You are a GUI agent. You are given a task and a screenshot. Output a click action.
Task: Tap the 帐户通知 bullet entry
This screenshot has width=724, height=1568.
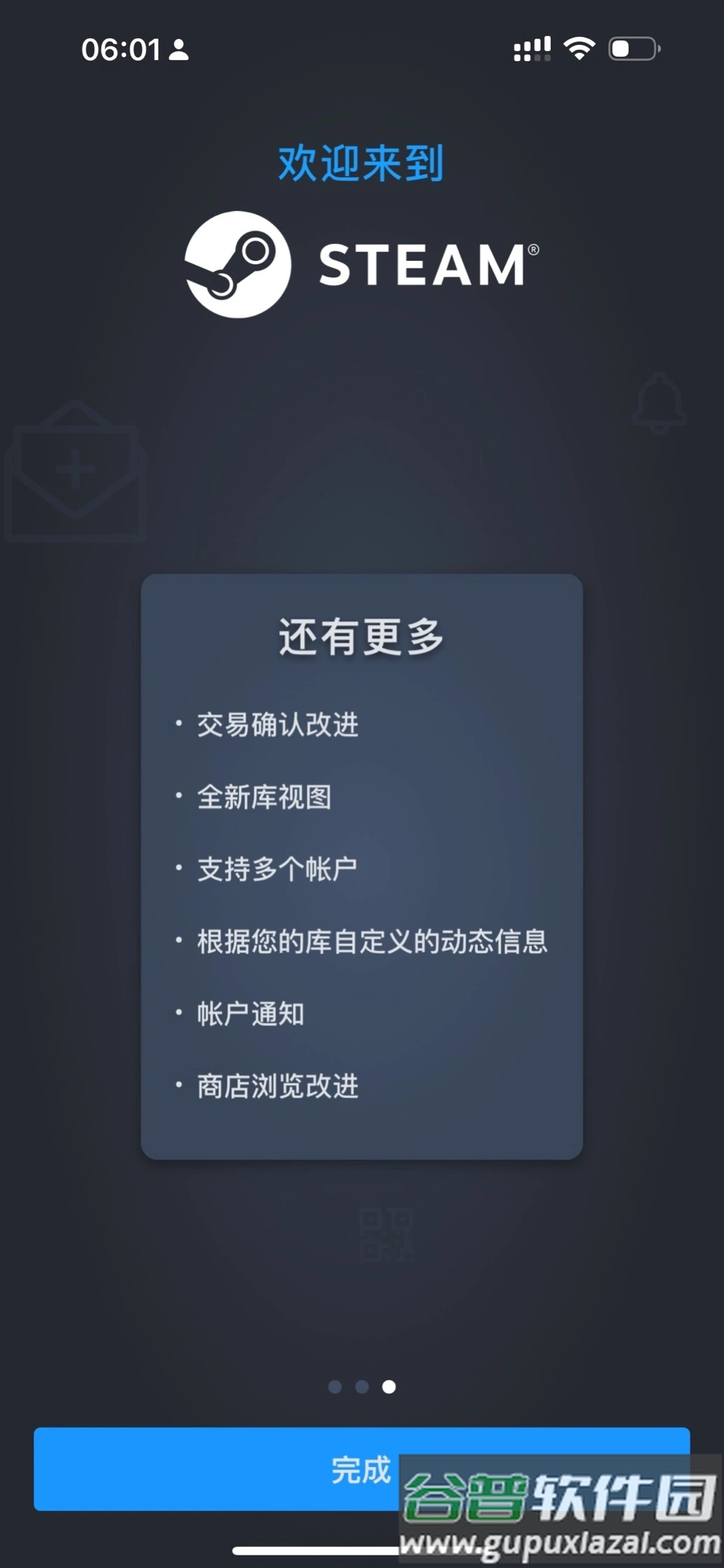(x=249, y=1014)
